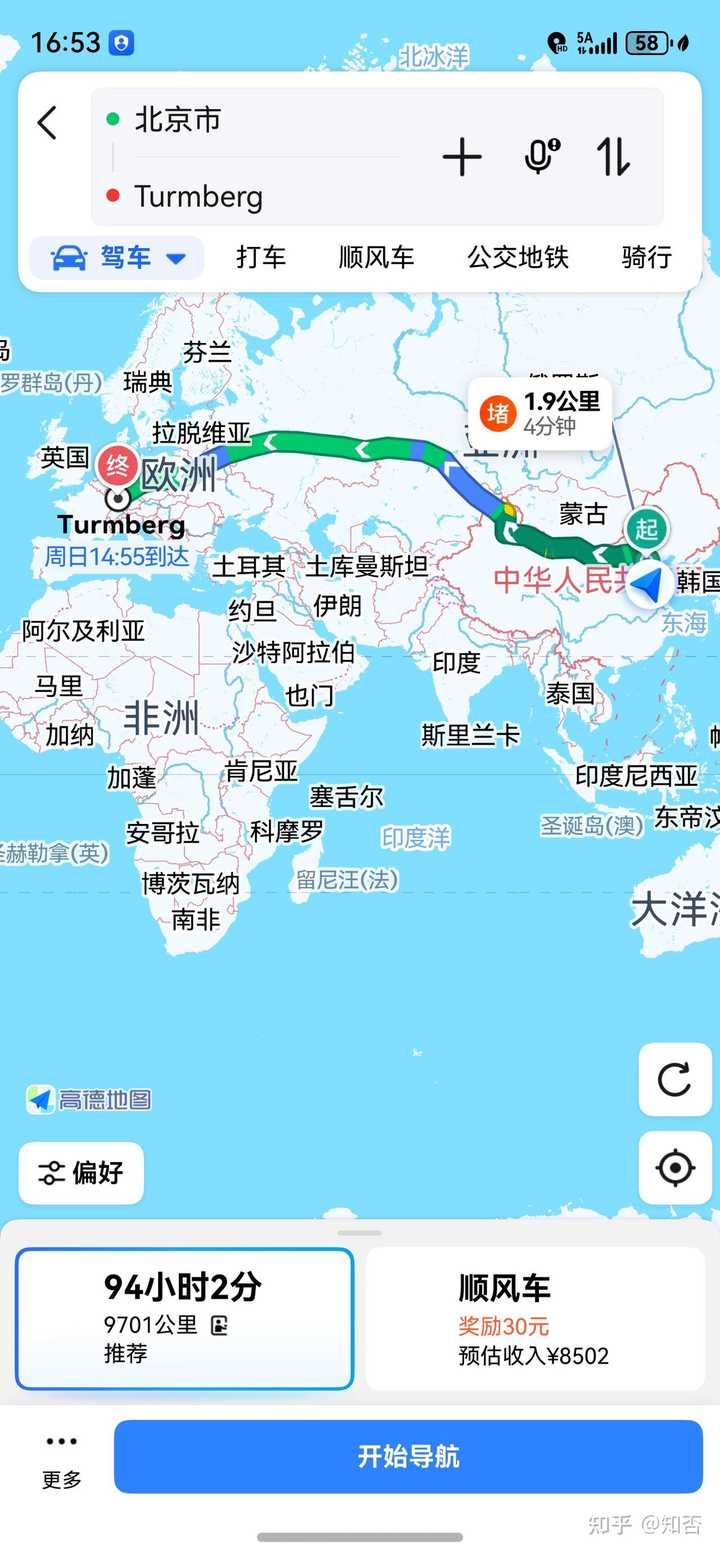
Task: Open the 堵 1.9公里 traffic jam bubble
Action: 540,413
